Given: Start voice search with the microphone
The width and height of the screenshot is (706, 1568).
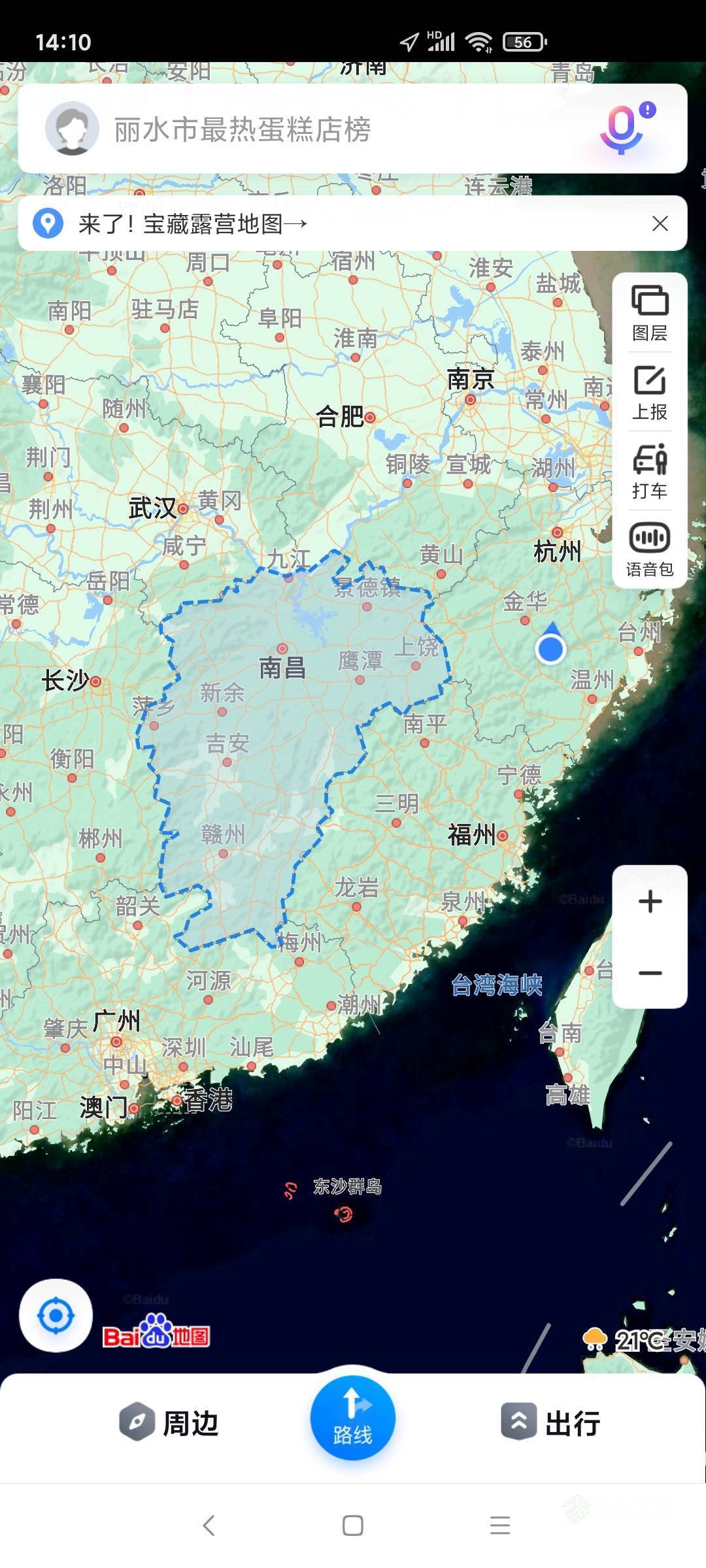Looking at the screenshot, I should (626, 129).
